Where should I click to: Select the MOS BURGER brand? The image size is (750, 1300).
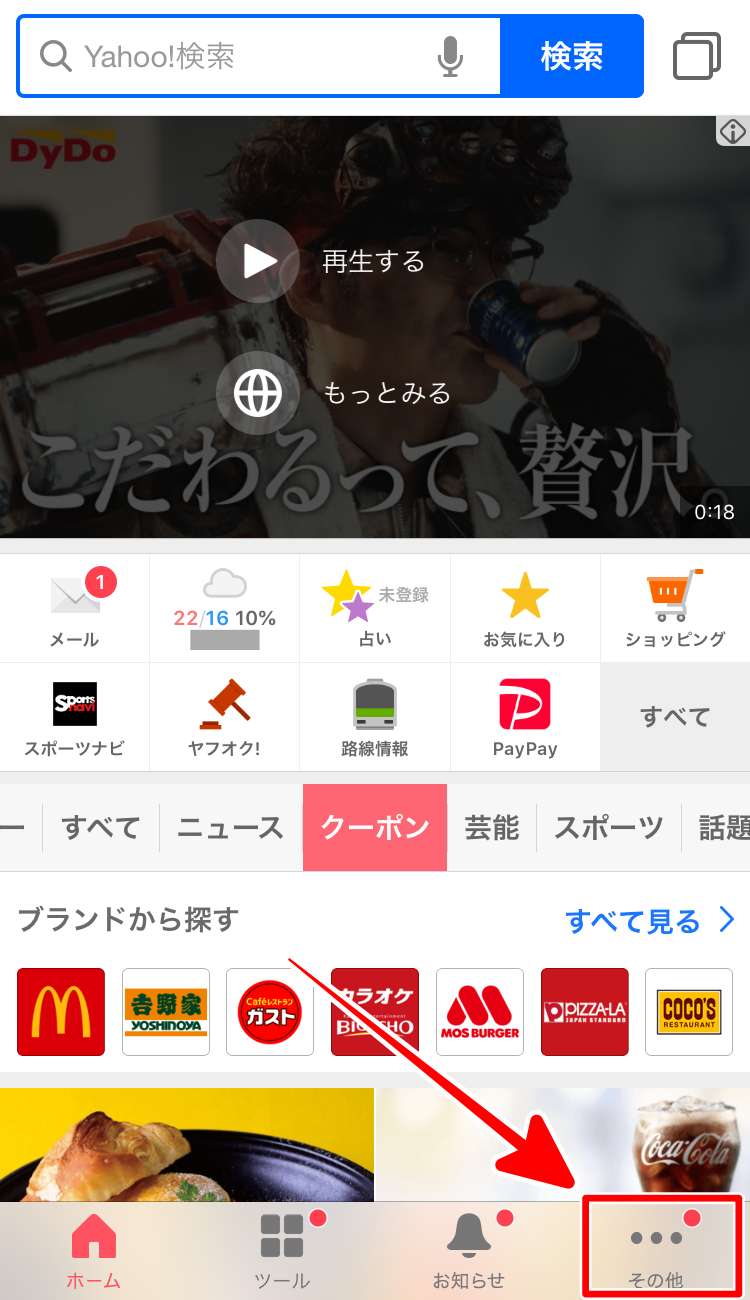(x=479, y=1012)
